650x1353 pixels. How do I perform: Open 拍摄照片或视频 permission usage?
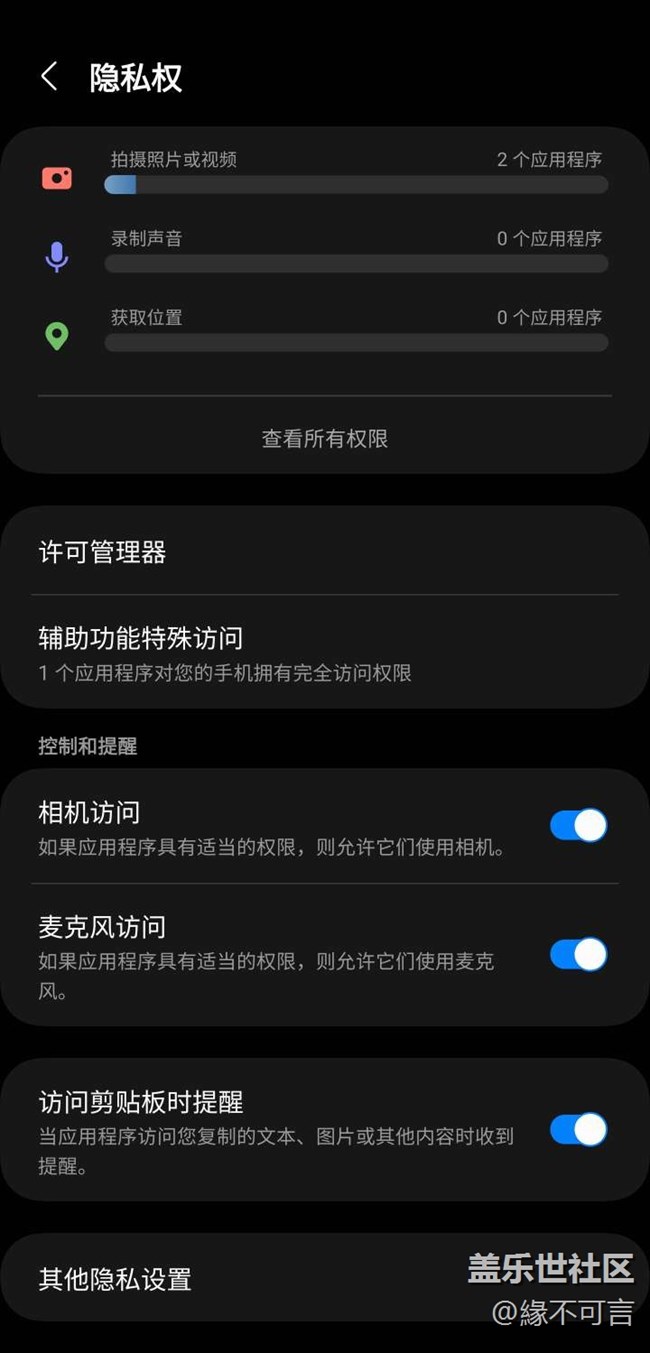(325, 173)
